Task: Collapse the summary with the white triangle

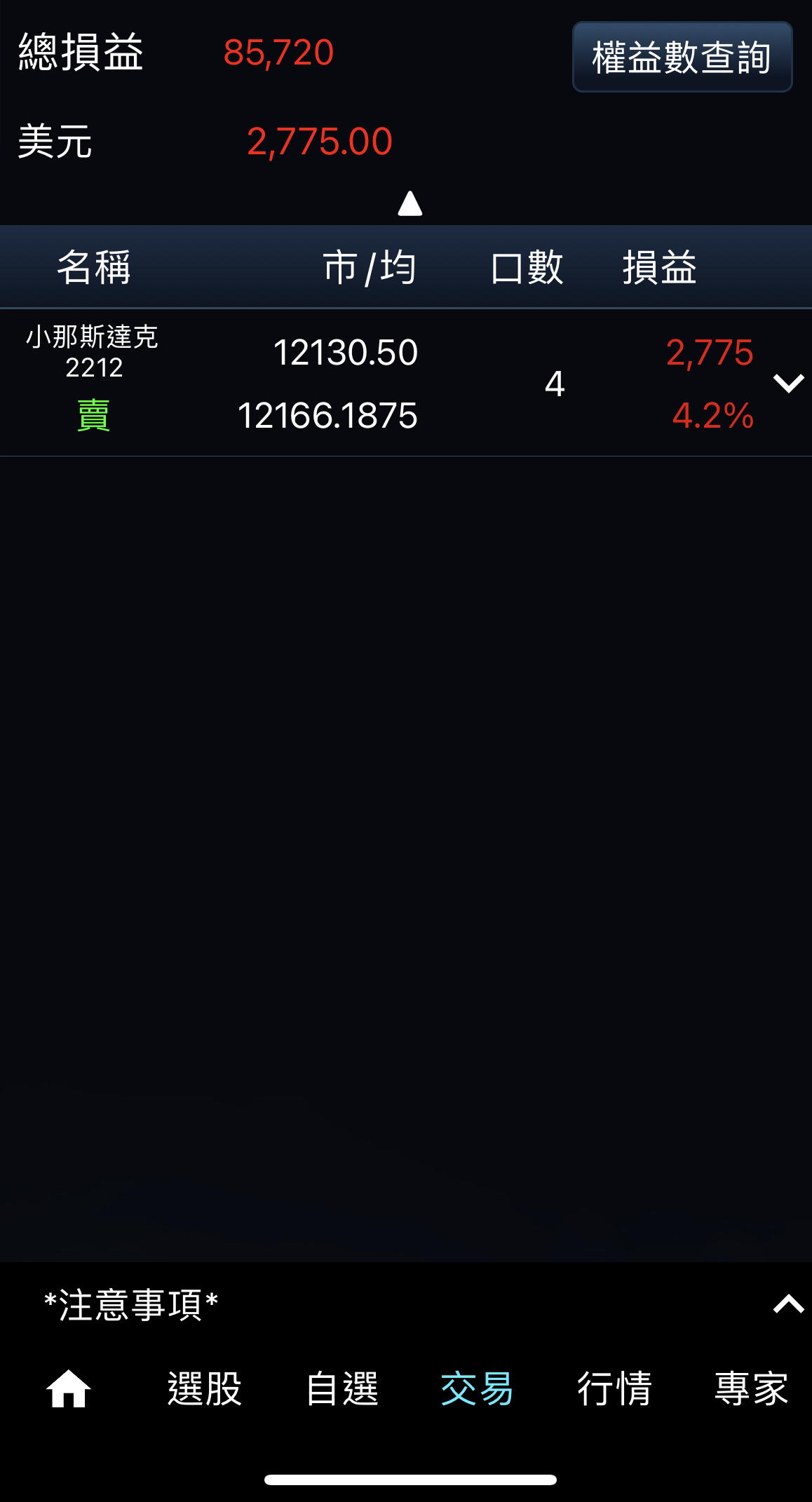Action: pyautogui.click(x=410, y=204)
